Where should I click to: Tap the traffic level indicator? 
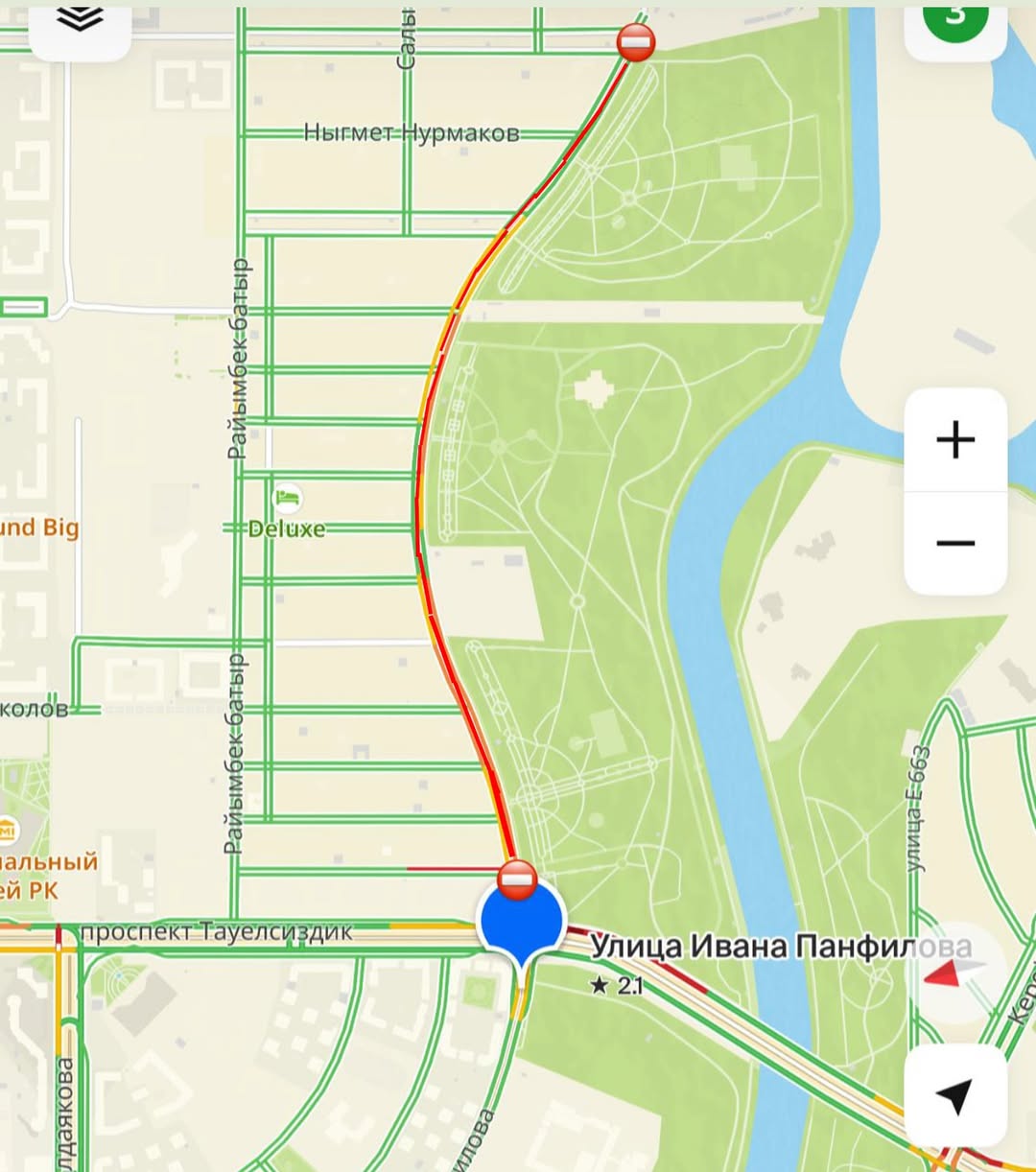coord(955,21)
